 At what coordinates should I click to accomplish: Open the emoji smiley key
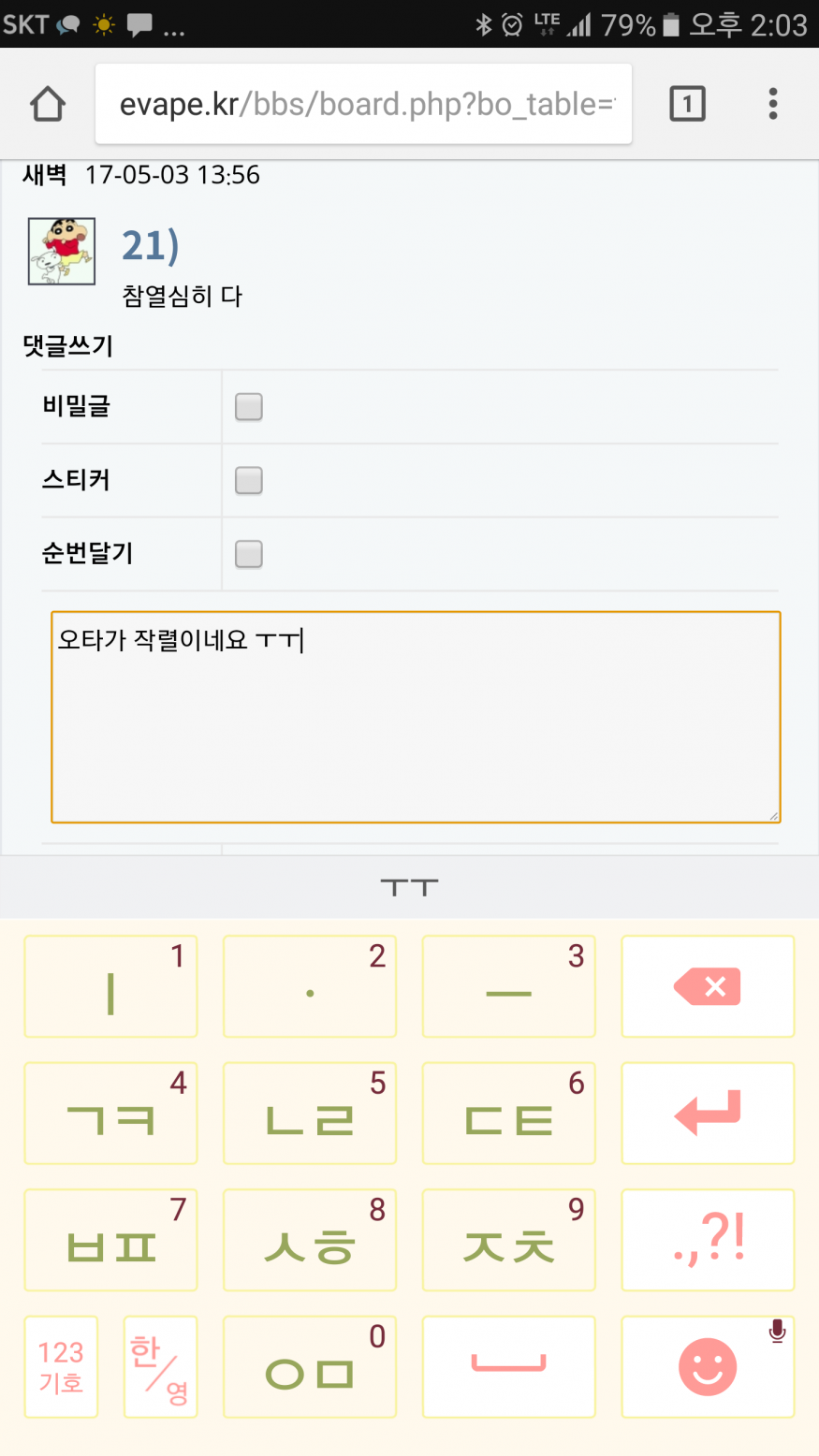coord(708,1366)
